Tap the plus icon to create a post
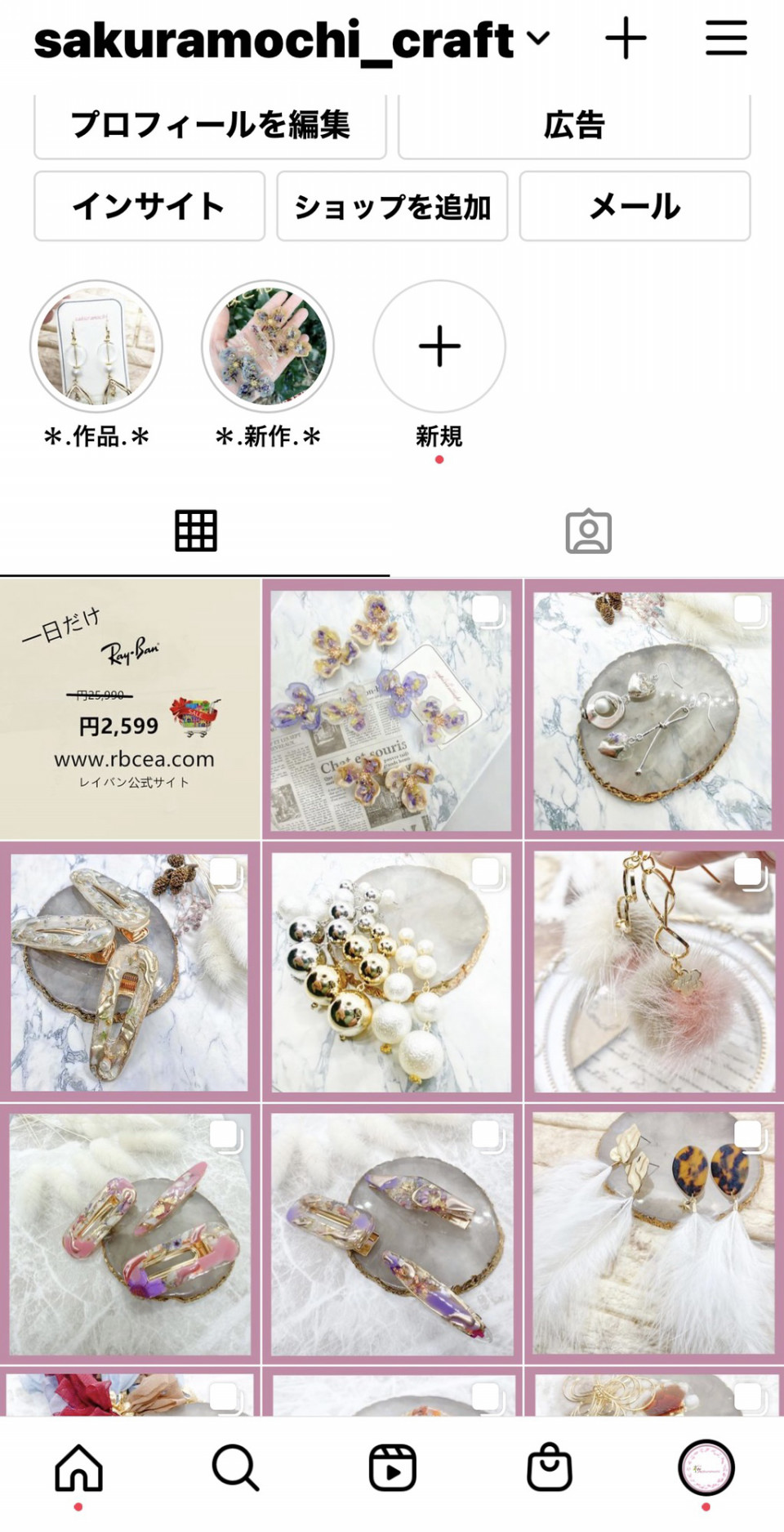 [x=626, y=39]
